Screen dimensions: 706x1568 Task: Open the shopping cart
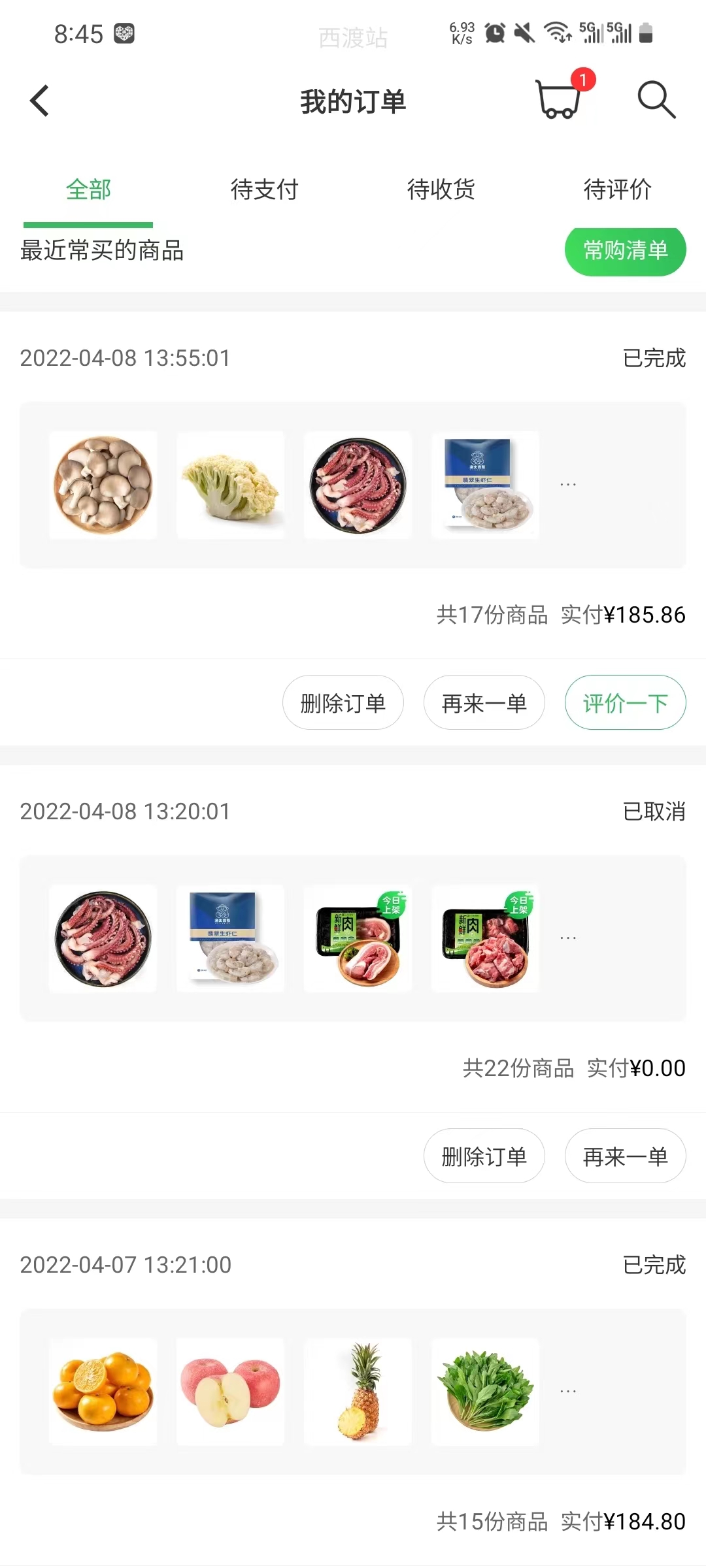[x=559, y=99]
